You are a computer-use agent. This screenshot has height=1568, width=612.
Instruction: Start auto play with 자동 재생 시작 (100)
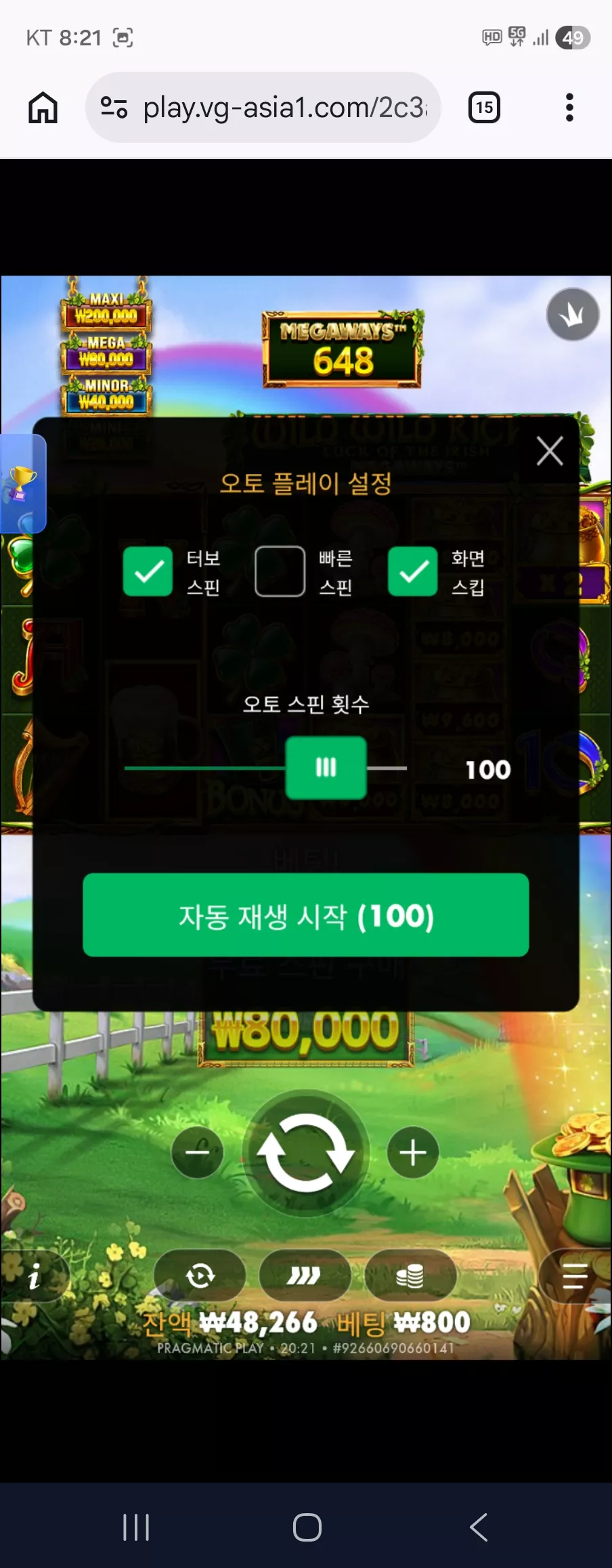(x=306, y=915)
